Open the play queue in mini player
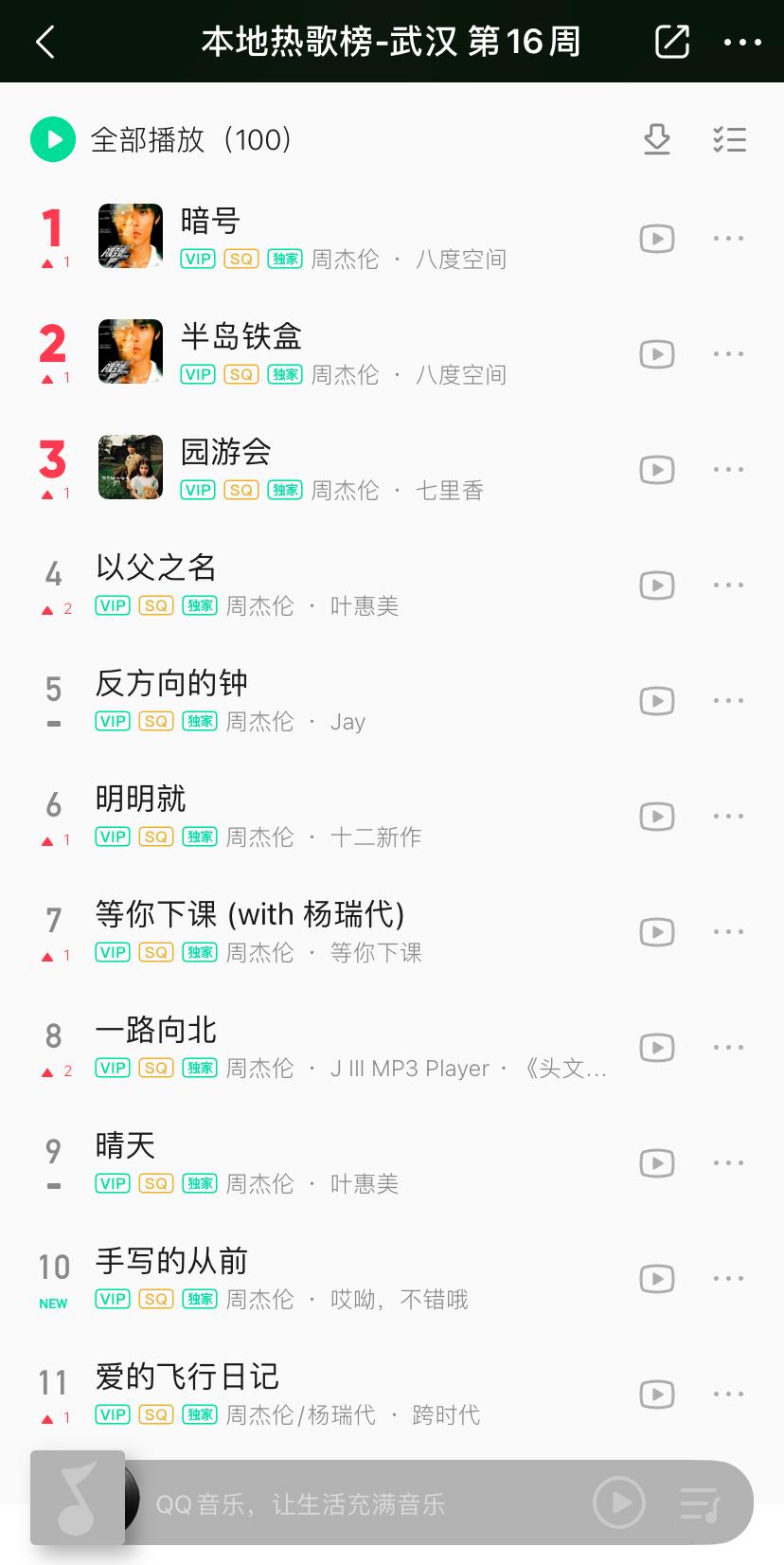784x1565 pixels. [701, 1503]
